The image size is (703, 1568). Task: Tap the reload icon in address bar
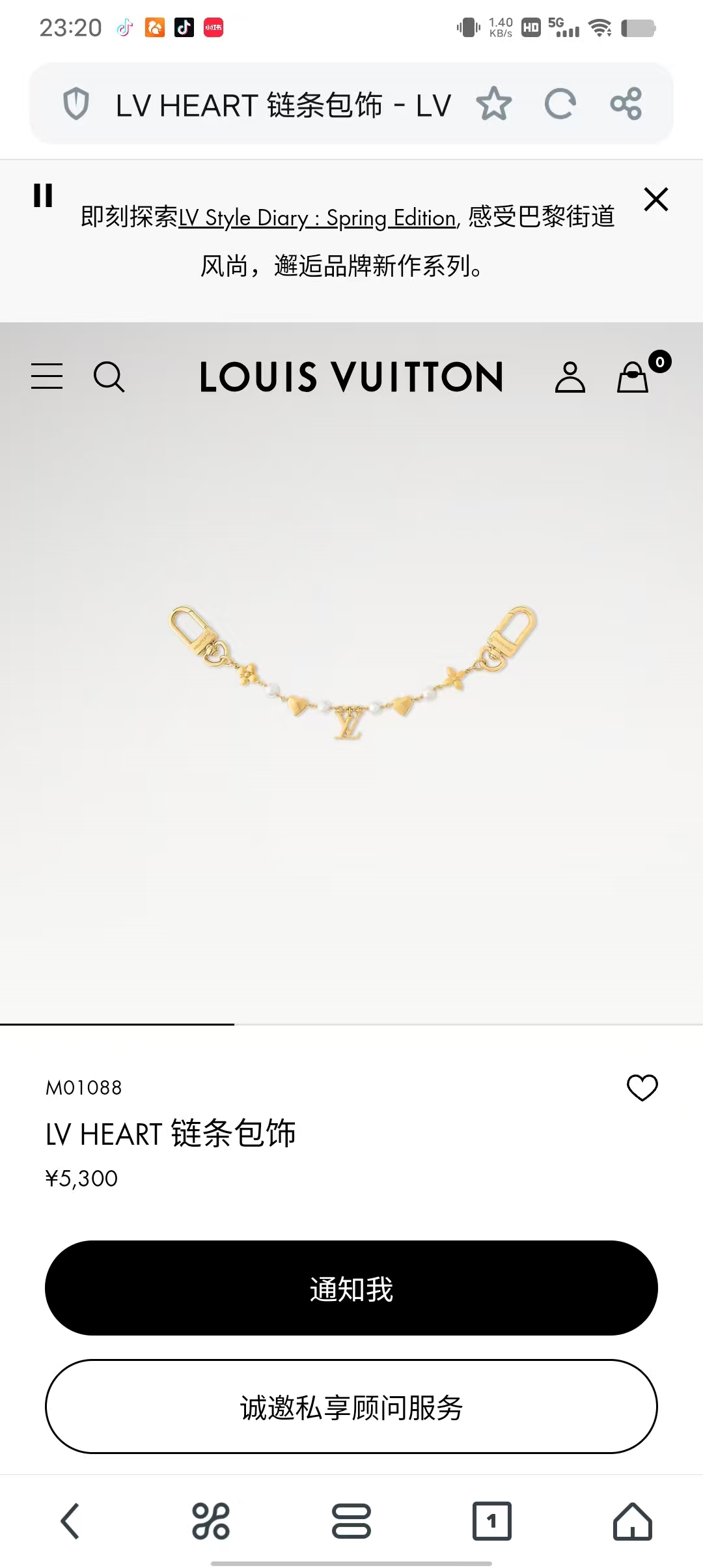click(560, 104)
